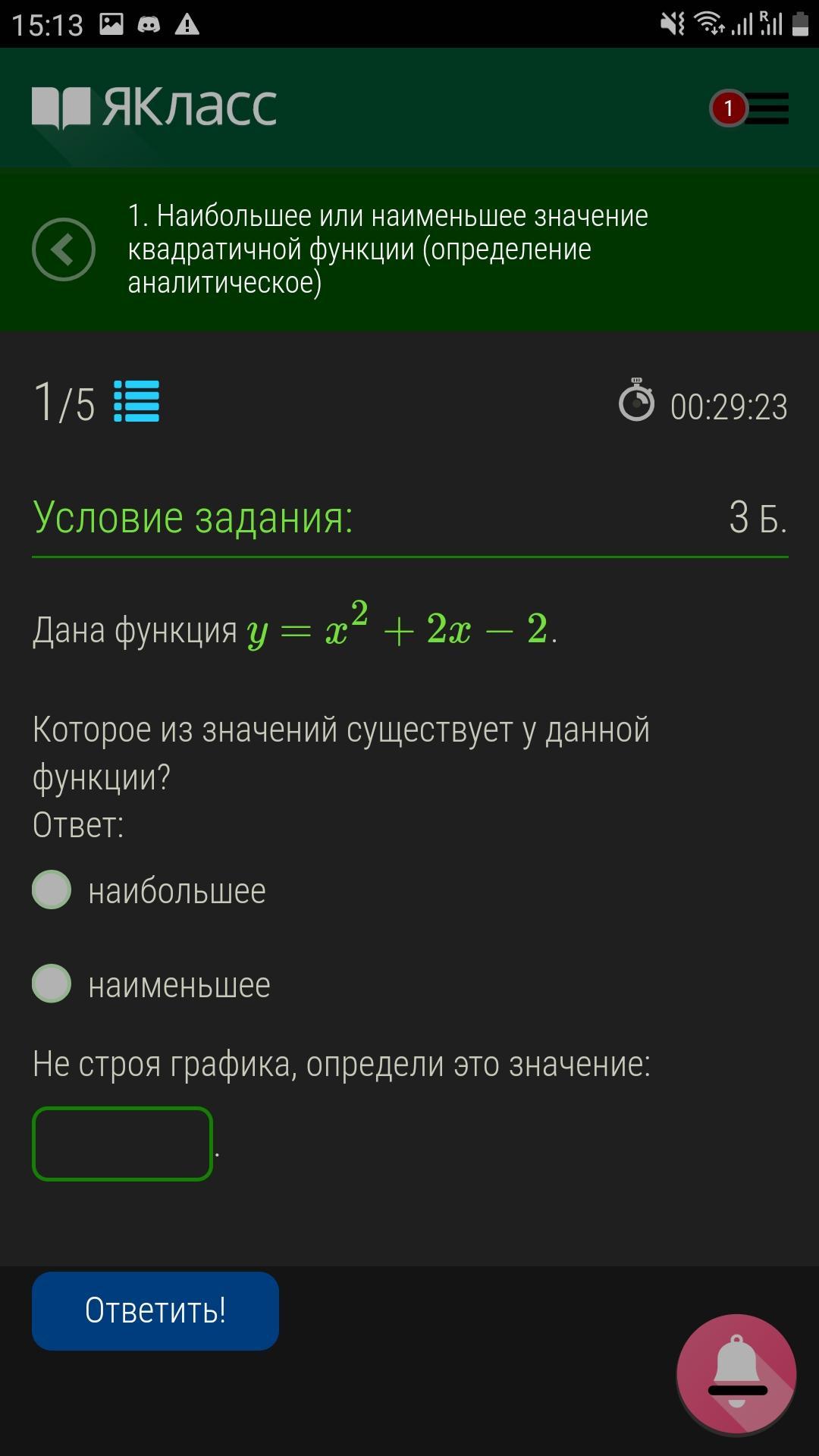This screenshot has height=1456, width=819.
Task: Tap the red bell floating button
Action: pyautogui.click(x=736, y=1373)
